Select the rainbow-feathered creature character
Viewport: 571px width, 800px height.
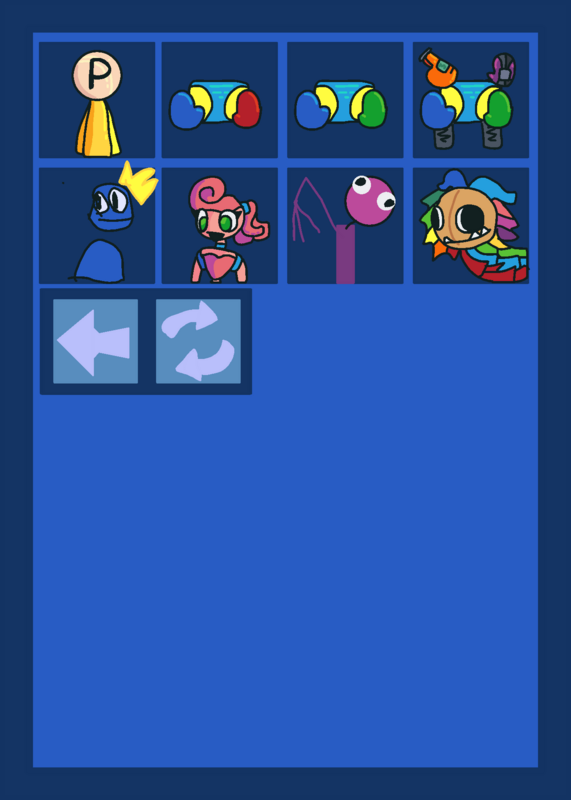click(x=471, y=226)
